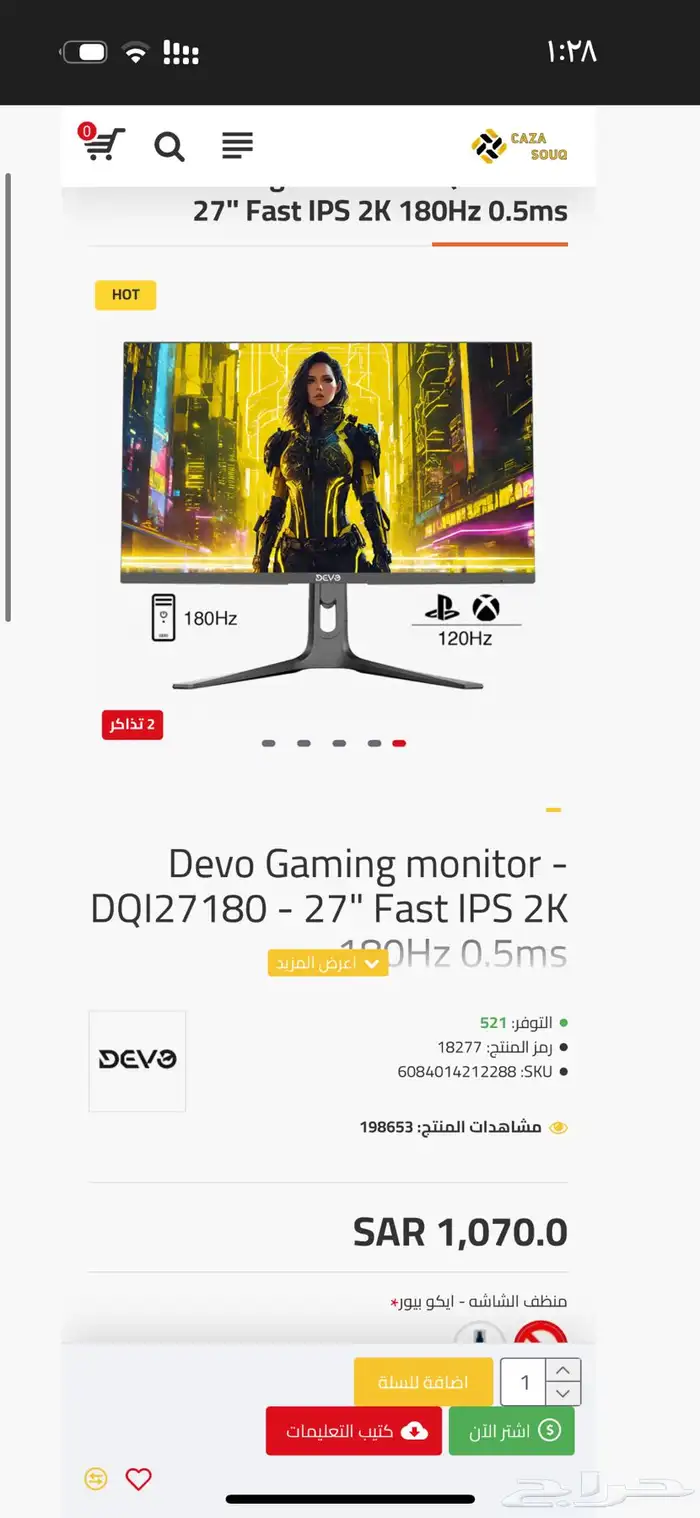Screen dimensions: 700x1518
Task: Add product to the compare list
Action: point(96,1479)
